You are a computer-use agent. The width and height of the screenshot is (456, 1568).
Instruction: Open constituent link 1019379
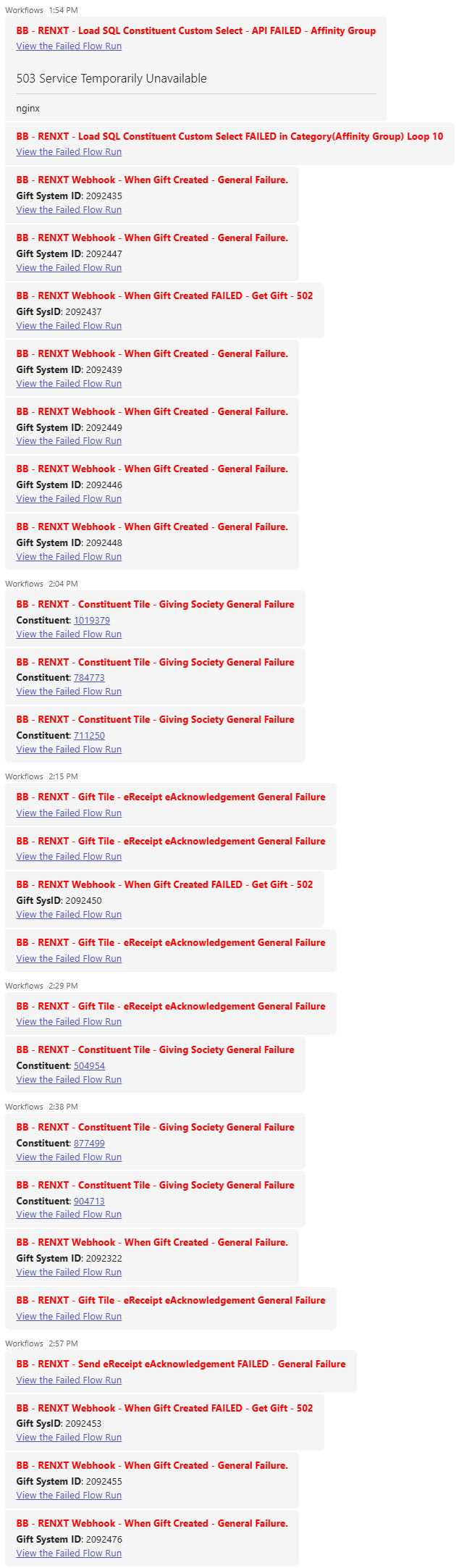click(x=91, y=620)
